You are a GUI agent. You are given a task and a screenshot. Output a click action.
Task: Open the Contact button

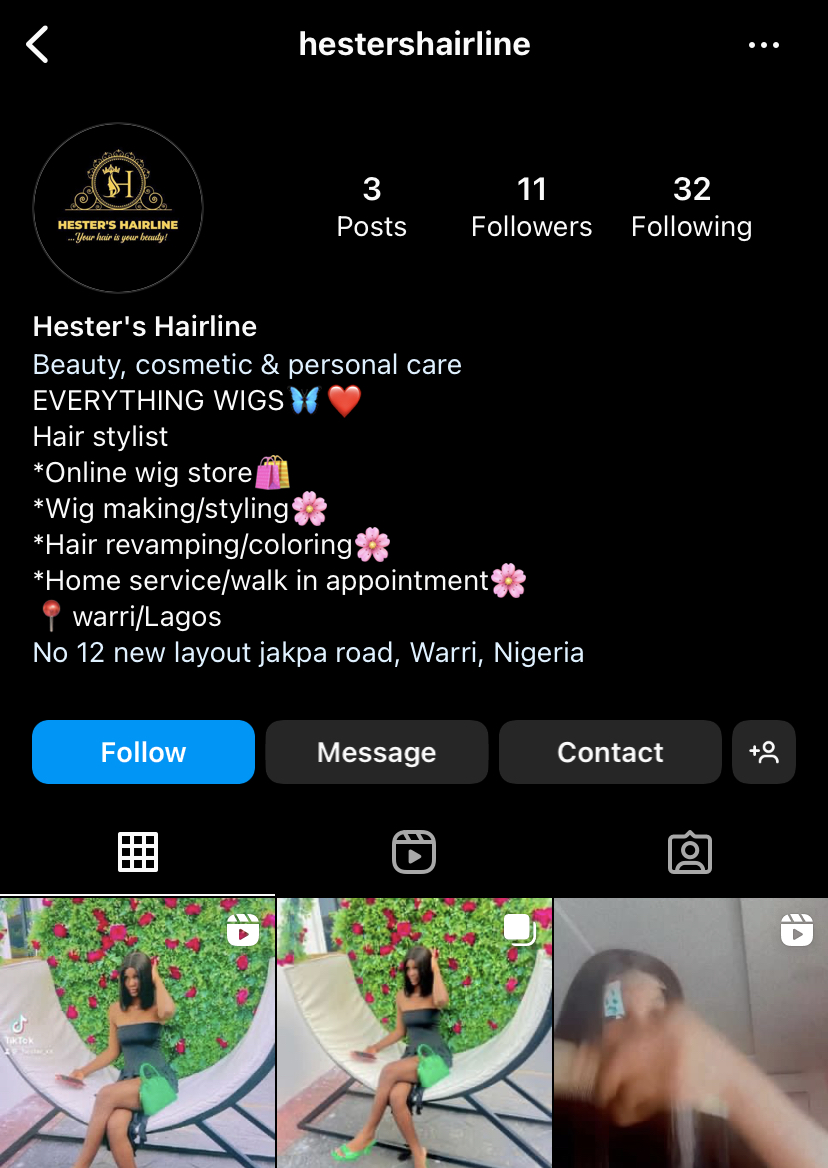coord(610,752)
